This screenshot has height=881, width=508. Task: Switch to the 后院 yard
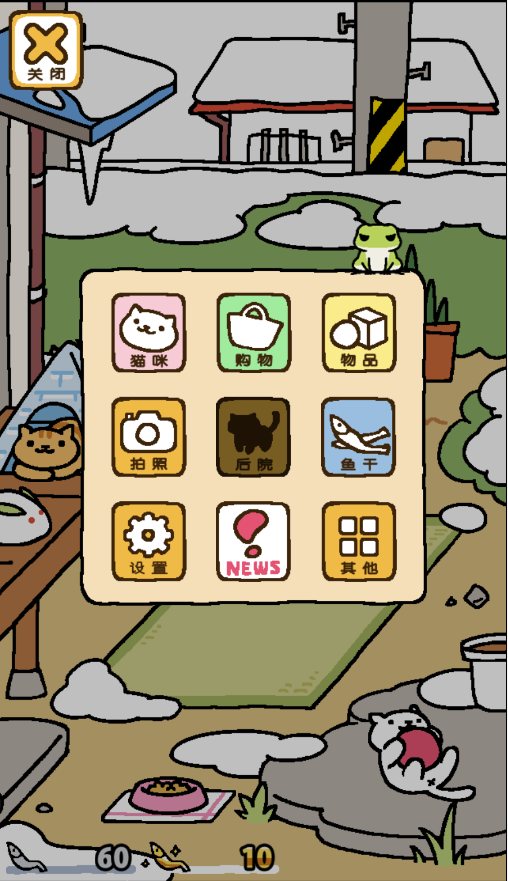[x=253, y=437]
